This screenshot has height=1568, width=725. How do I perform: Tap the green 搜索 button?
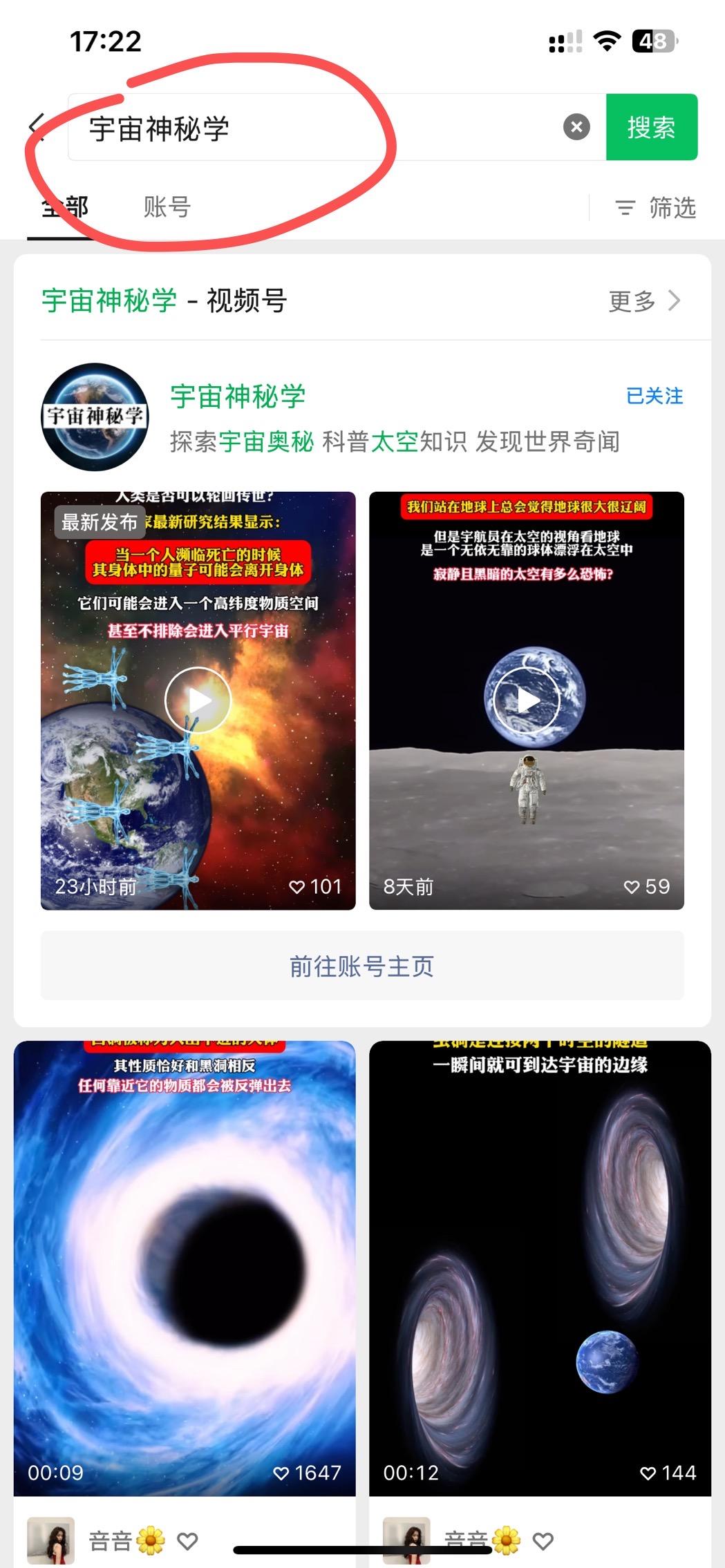[651, 127]
